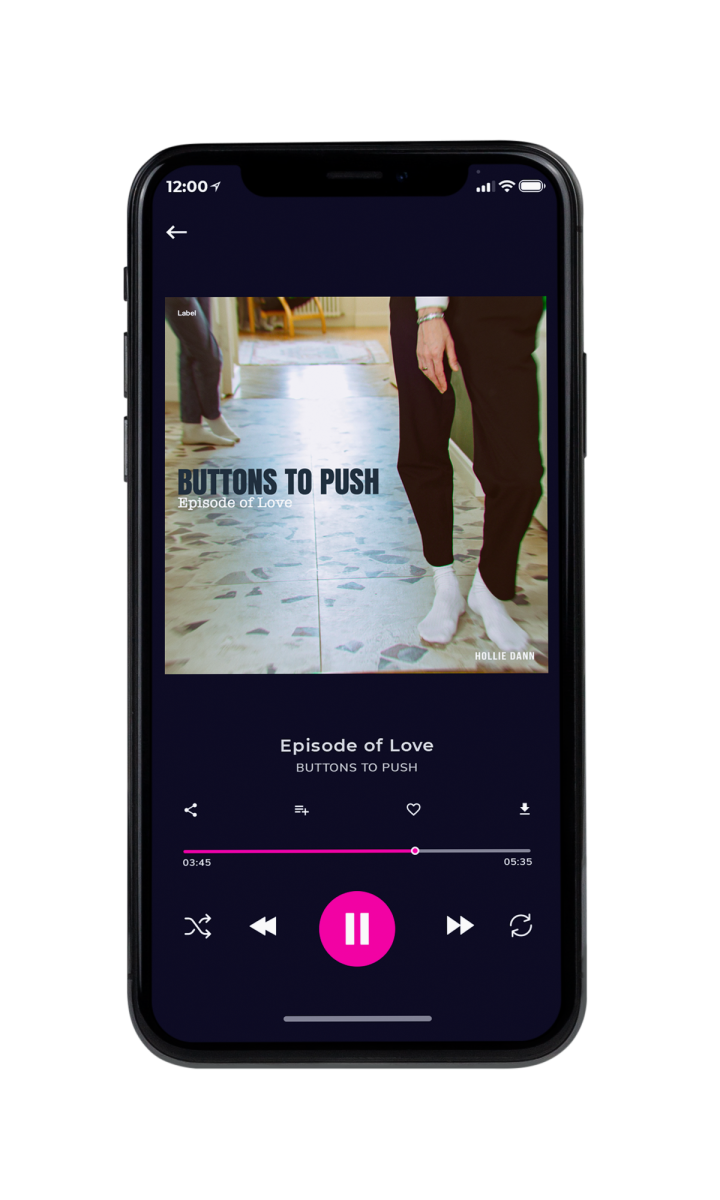This screenshot has width=720, height=1200.
Task: Share the song Episode of Love
Action: [191, 810]
